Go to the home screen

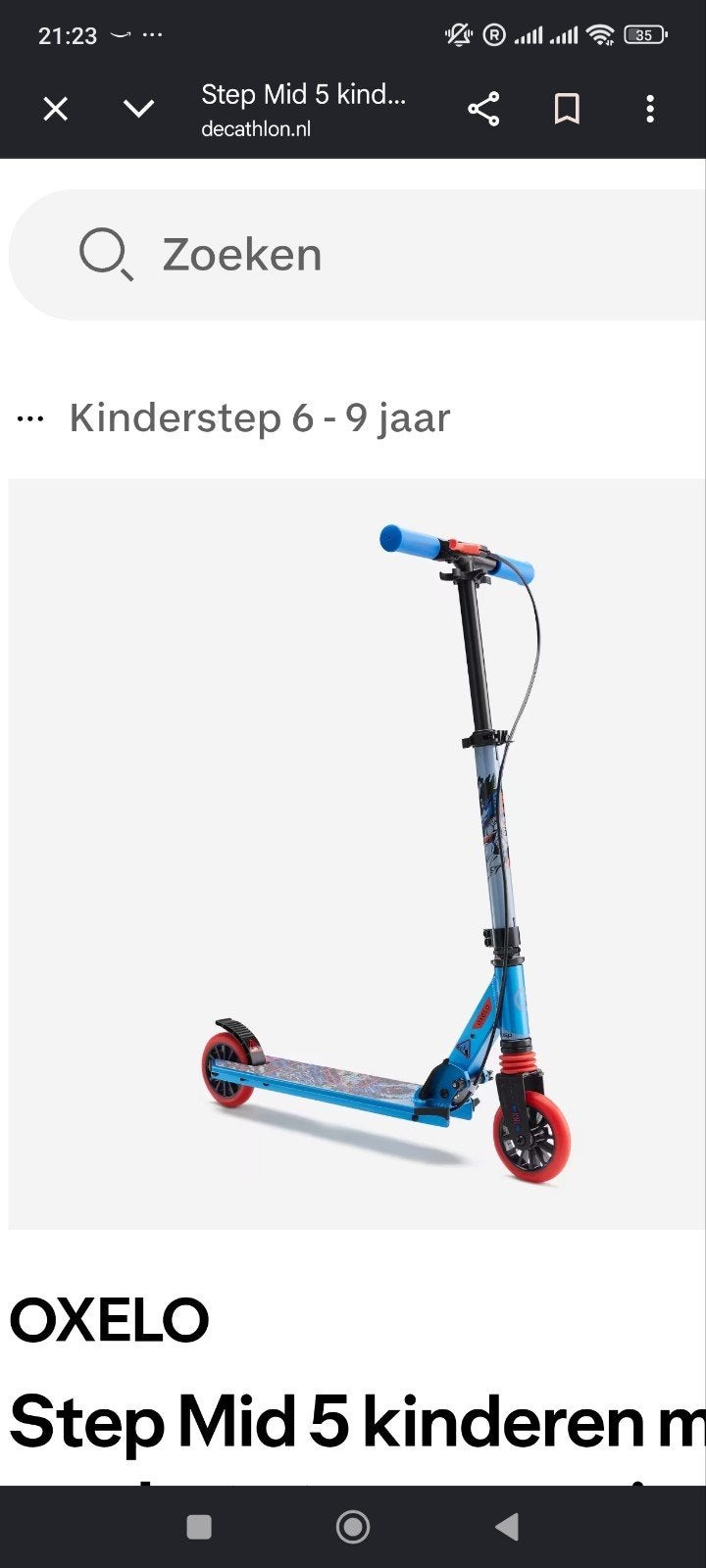point(353,1526)
